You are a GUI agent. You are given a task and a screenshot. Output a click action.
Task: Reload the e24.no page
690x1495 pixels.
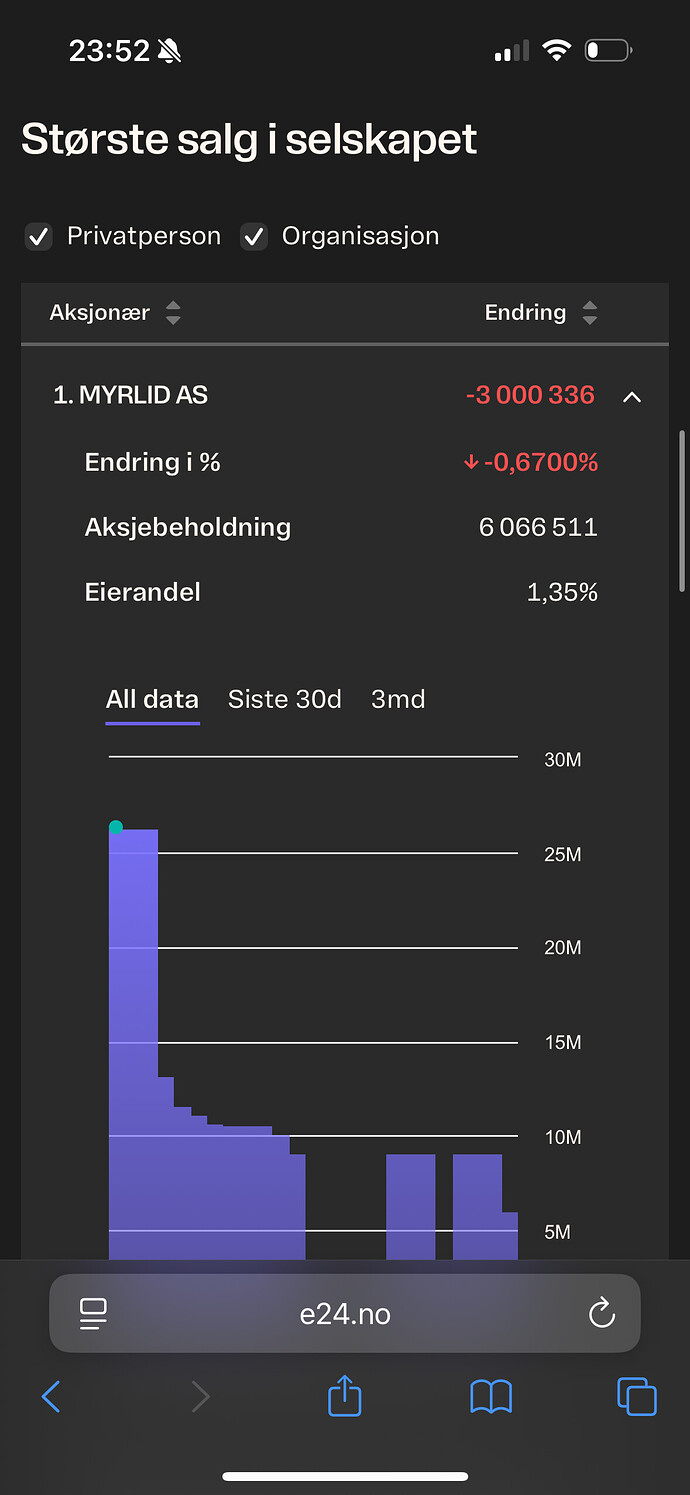(601, 1313)
